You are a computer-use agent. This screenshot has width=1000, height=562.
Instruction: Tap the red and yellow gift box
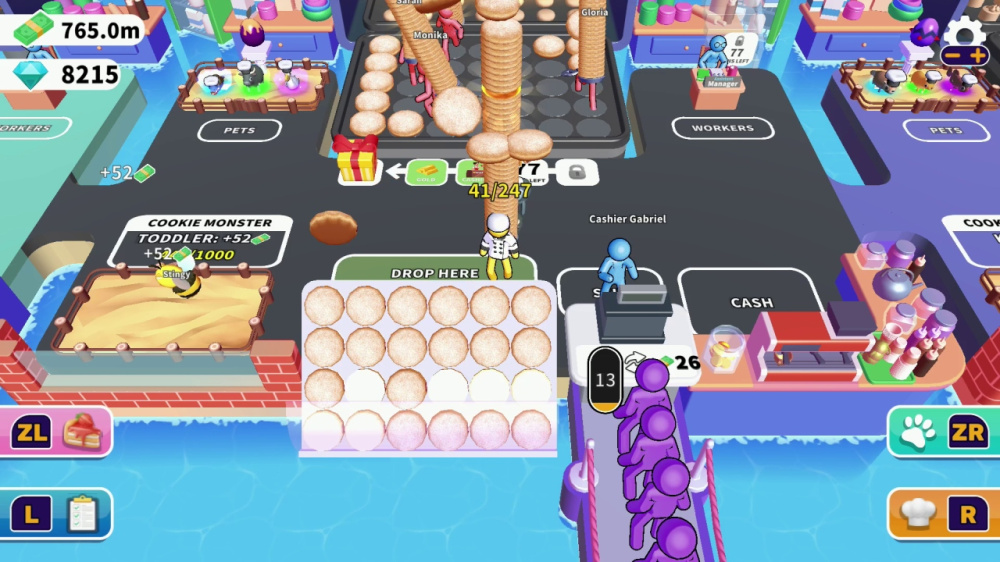coord(356,160)
